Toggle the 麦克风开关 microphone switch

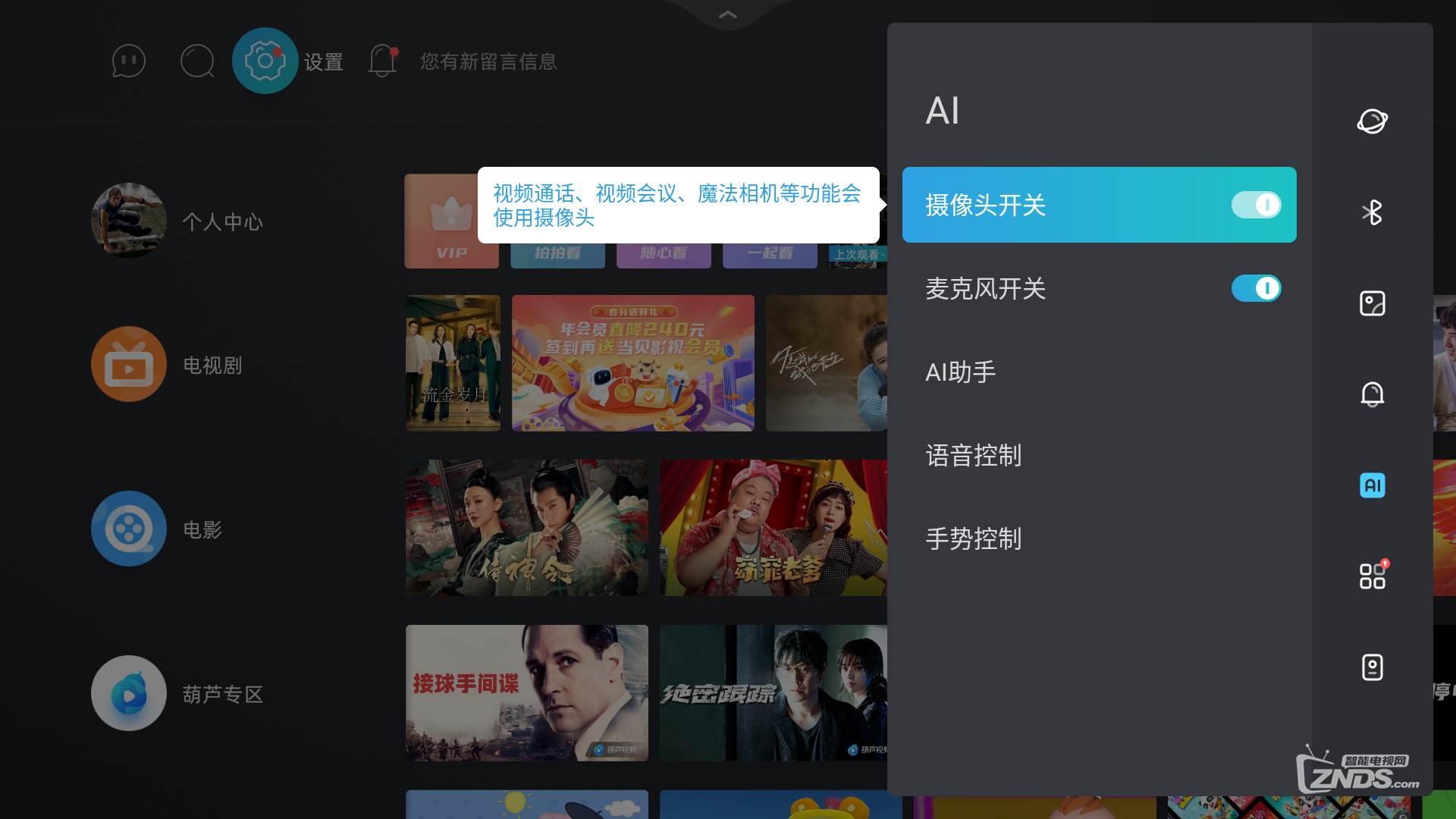[1256, 288]
